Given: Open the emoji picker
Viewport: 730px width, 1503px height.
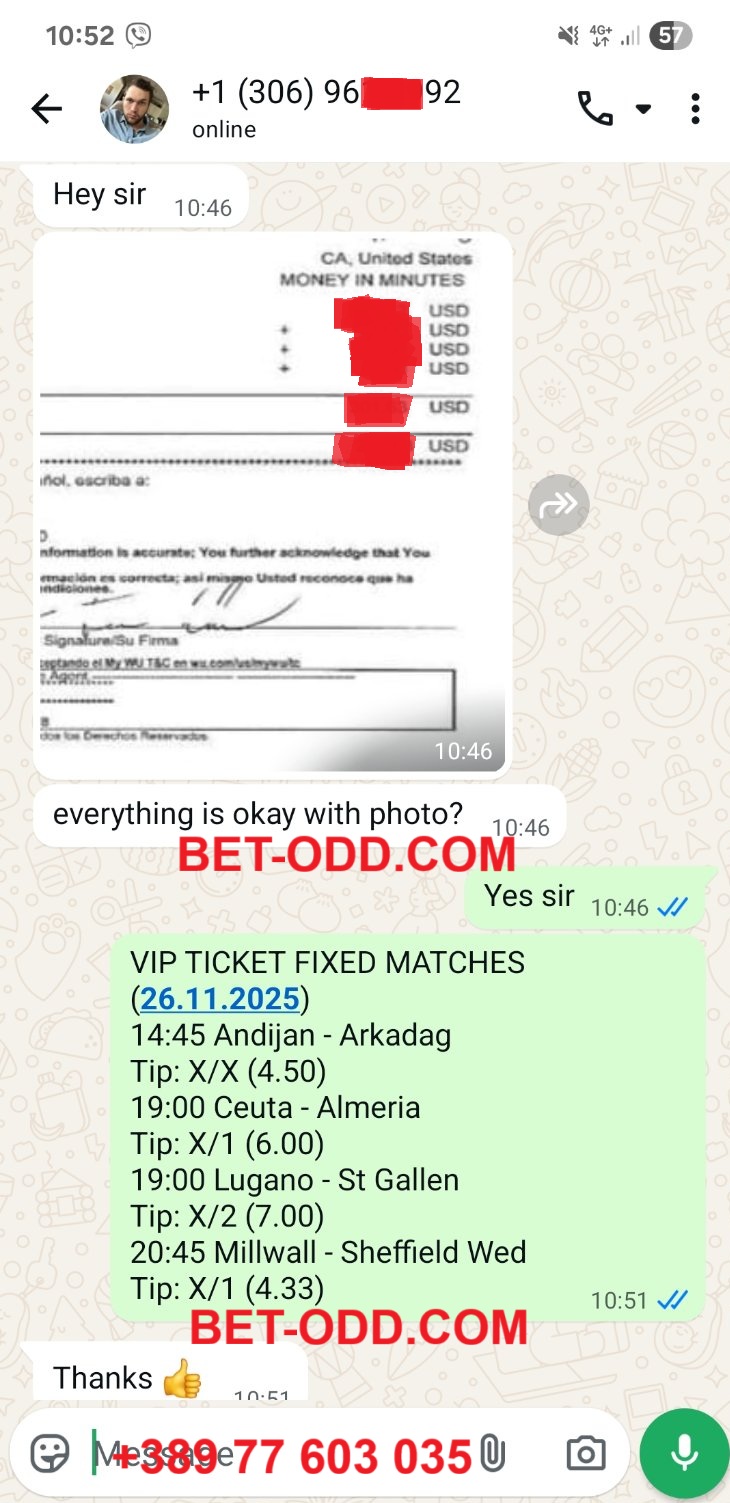Looking at the screenshot, I should pyautogui.click(x=50, y=1453).
